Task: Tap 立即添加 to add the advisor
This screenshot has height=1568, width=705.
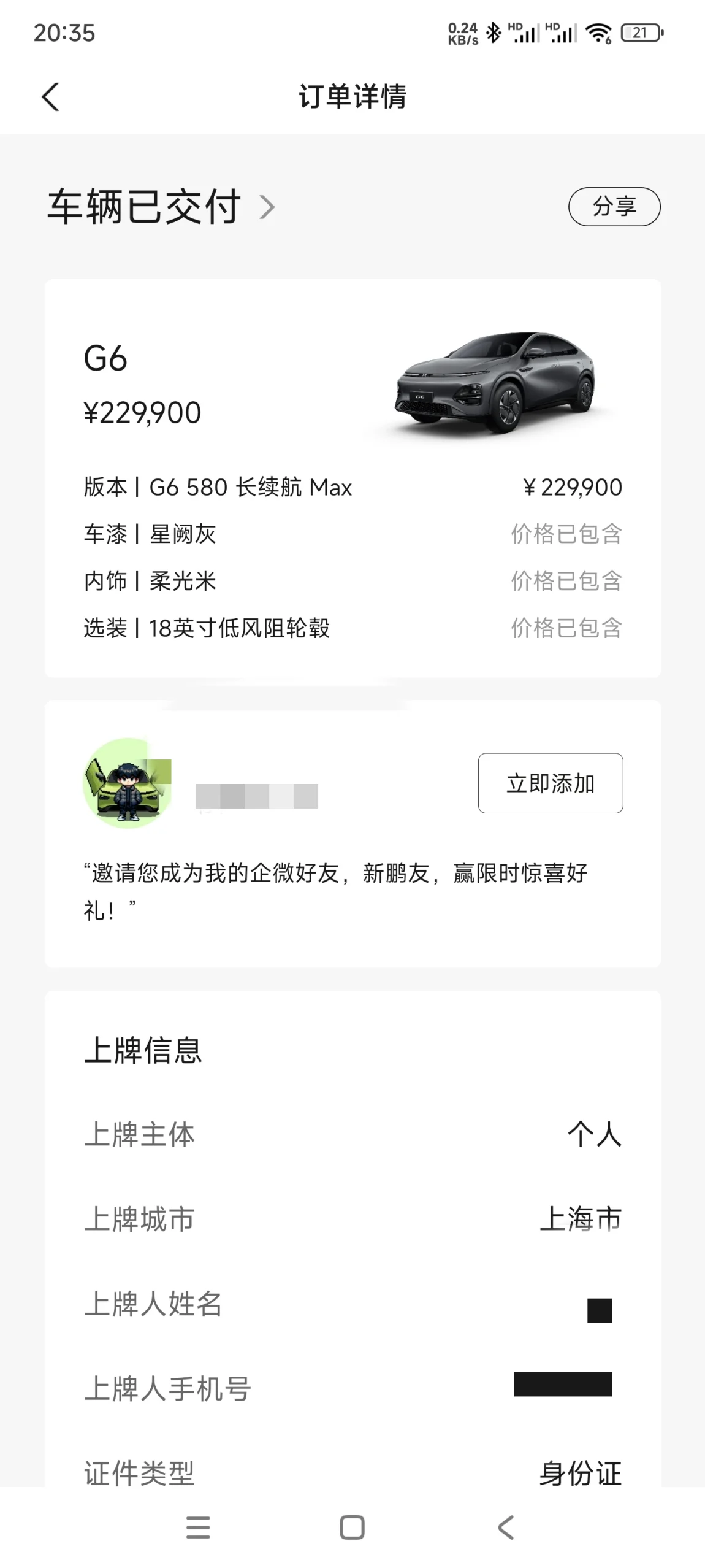Action: [551, 783]
